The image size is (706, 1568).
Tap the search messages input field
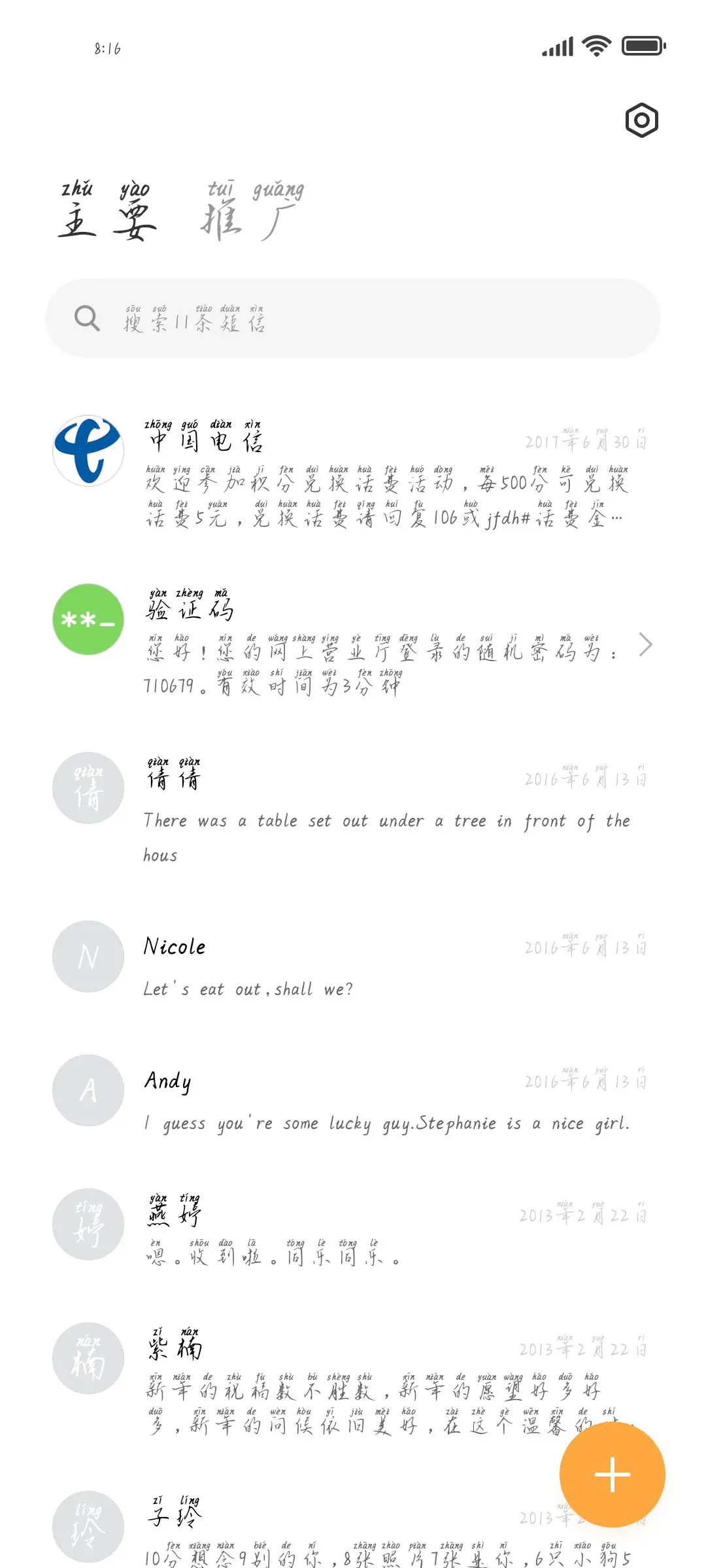[x=353, y=318]
